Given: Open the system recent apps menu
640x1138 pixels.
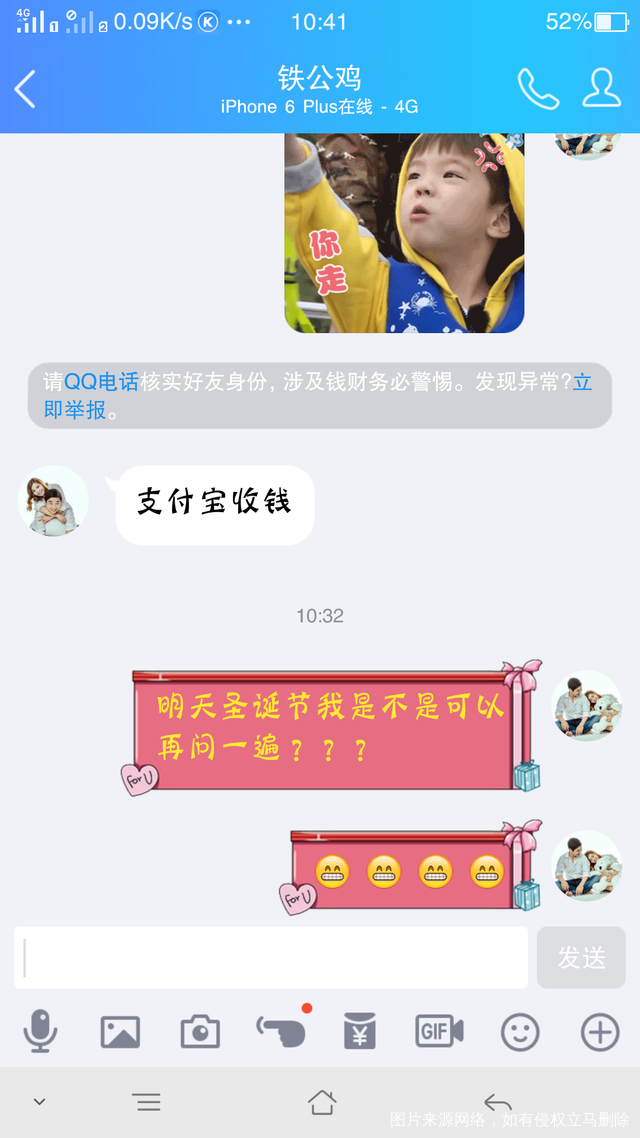Looking at the screenshot, I should click(x=147, y=1102).
